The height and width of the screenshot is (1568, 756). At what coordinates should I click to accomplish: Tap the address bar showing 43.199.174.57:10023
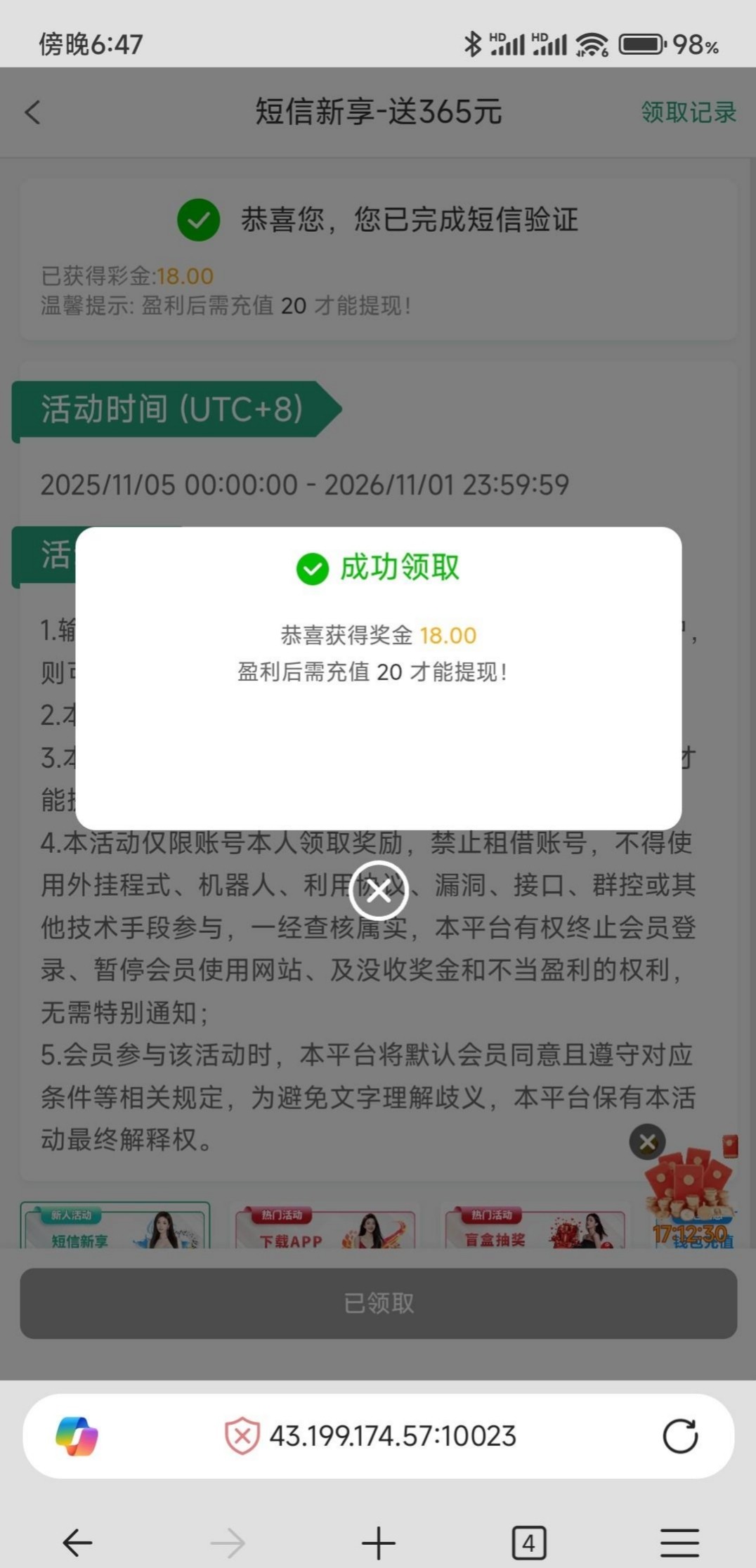coord(392,1436)
